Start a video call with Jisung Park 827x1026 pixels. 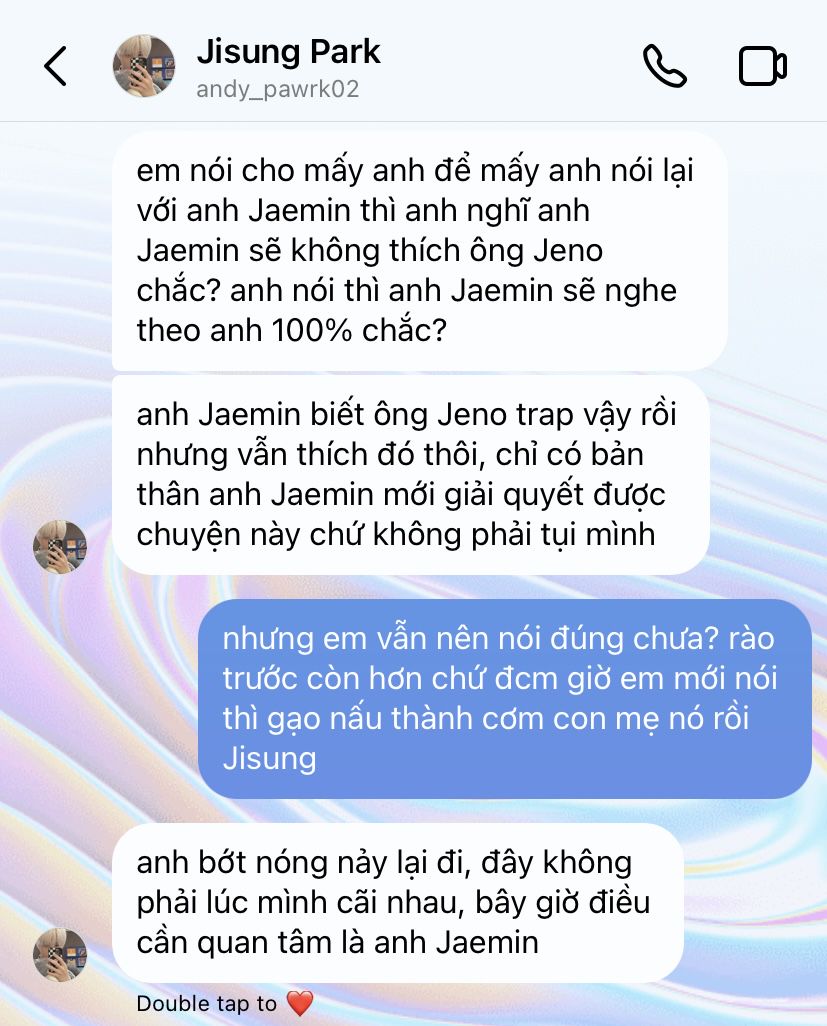[x=762, y=66]
